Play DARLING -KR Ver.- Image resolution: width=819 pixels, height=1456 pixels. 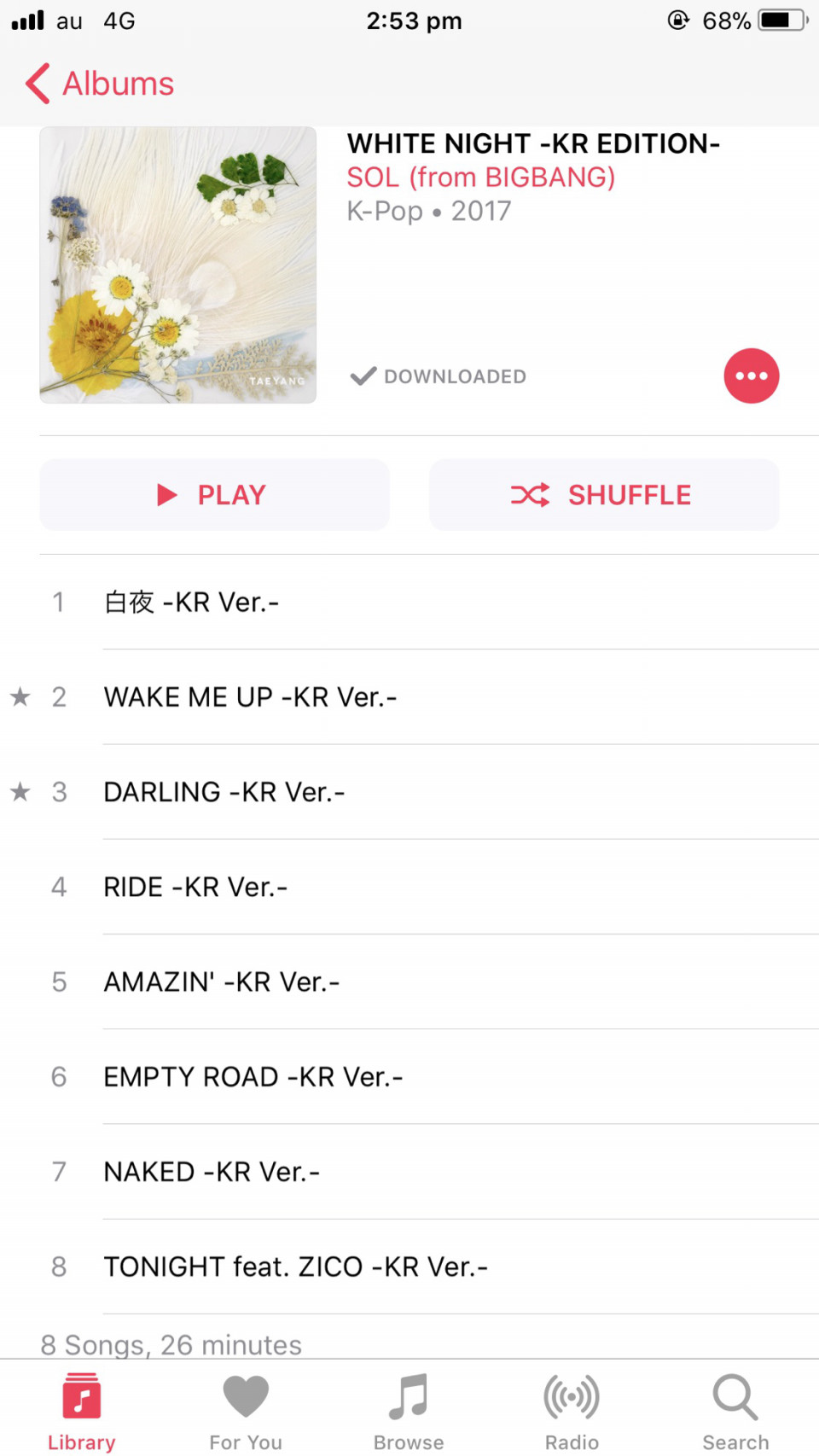[x=224, y=792]
